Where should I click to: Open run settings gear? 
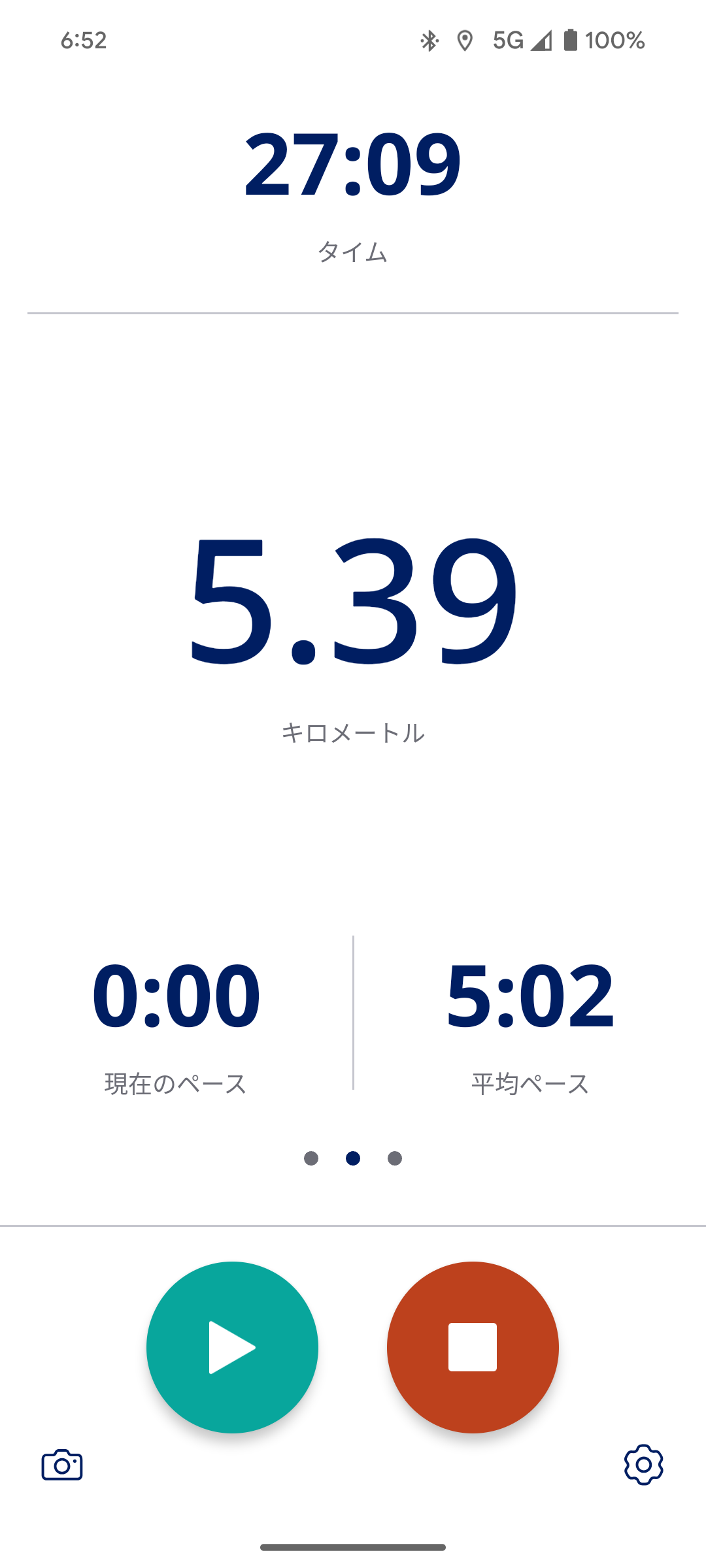(x=643, y=1465)
